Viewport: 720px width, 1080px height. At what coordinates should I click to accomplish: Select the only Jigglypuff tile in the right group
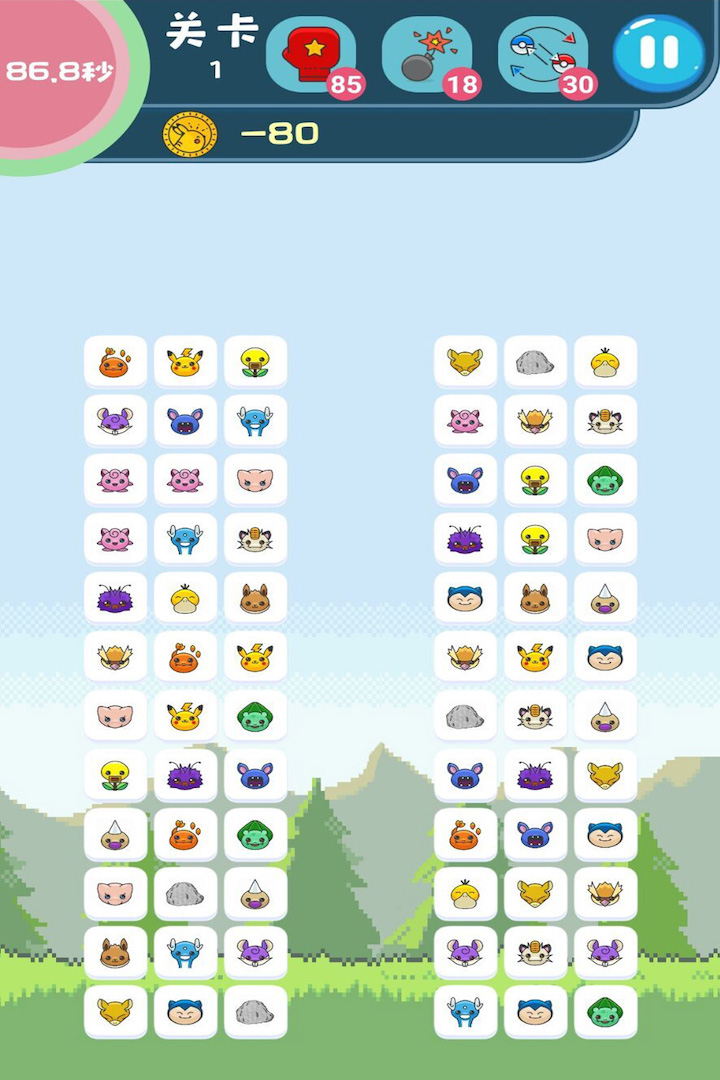465,421
